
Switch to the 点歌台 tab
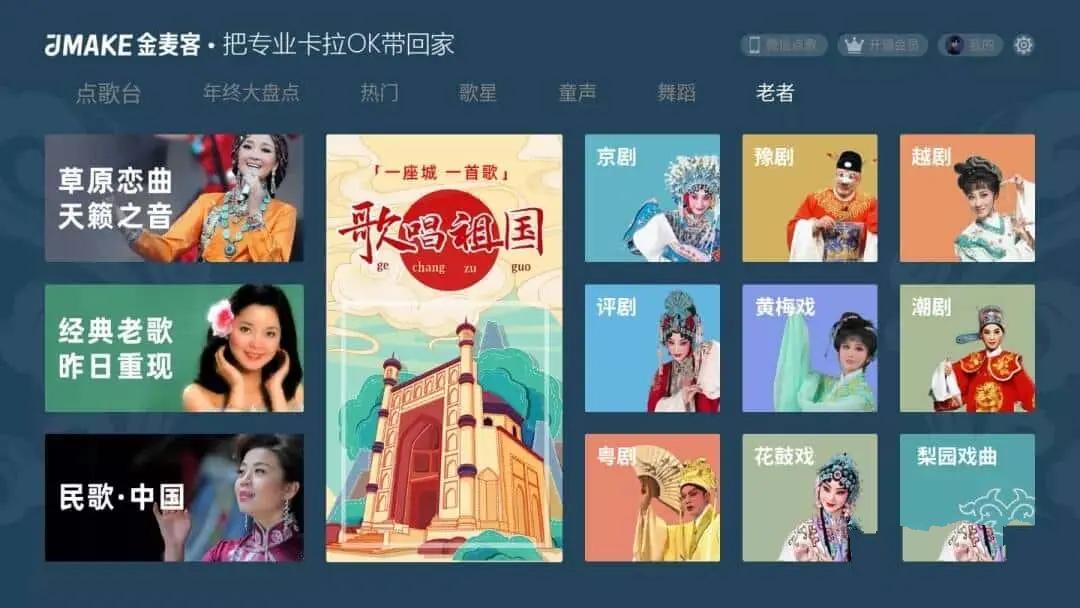[x=108, y=94]
